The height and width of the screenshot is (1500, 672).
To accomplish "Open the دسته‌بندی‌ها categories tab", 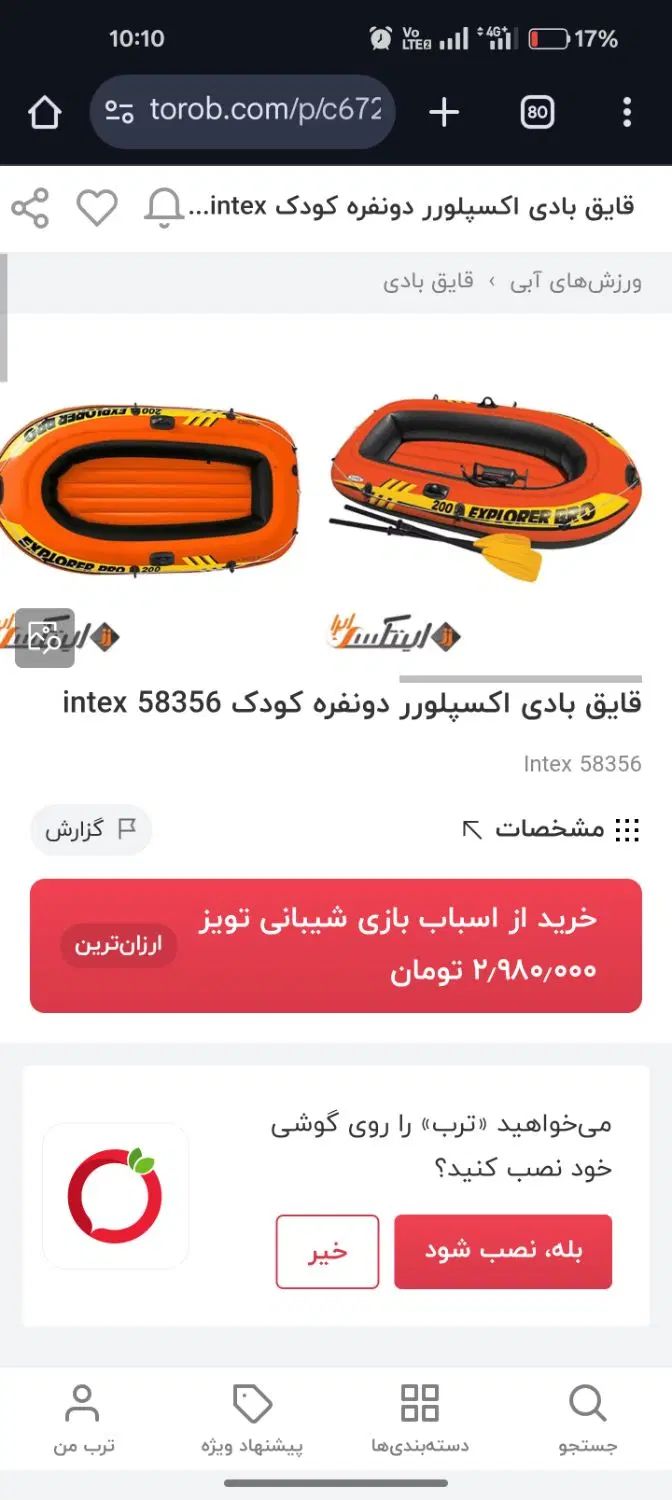I will [x=420, y=1418].
